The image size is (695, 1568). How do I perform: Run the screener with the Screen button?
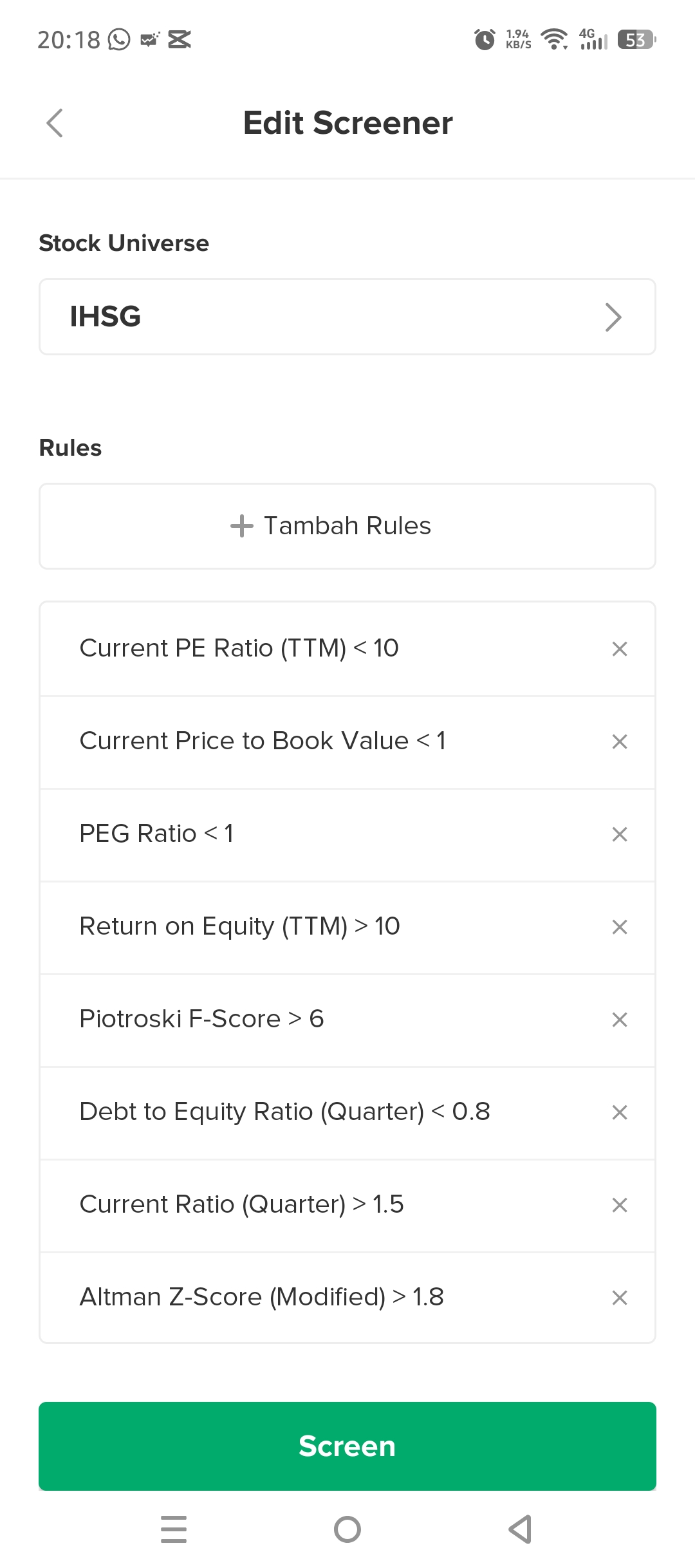pos(347,1446)
